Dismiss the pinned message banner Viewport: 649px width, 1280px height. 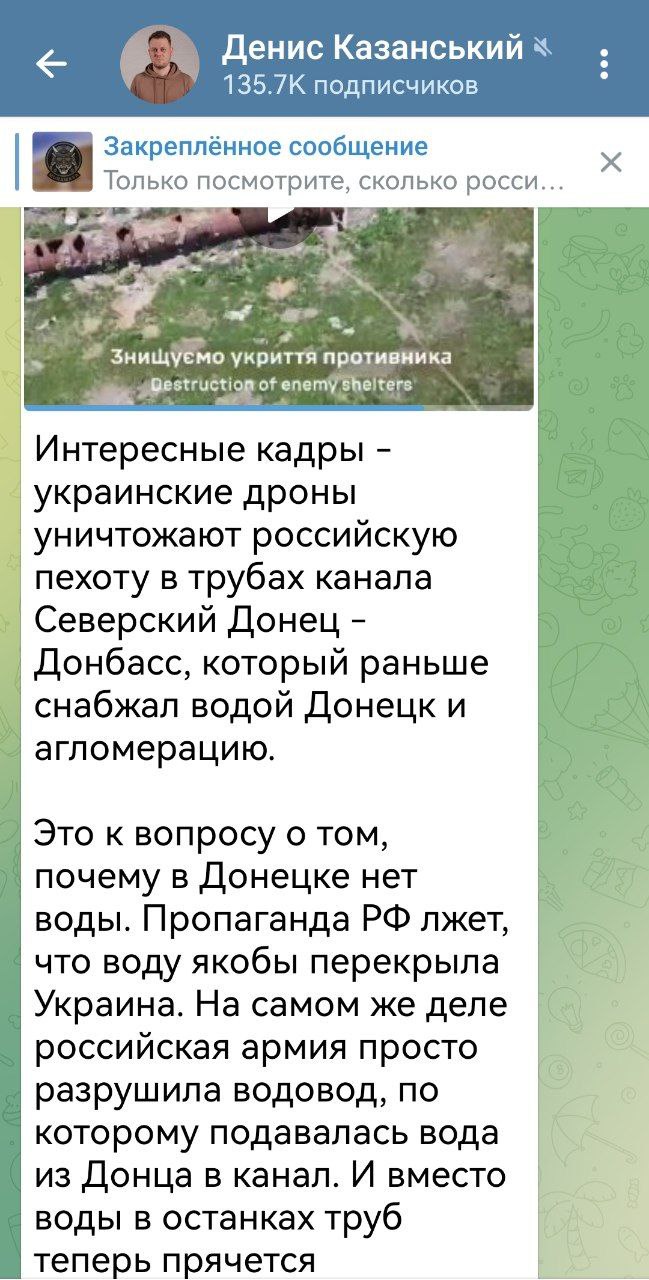pos(611,162)
